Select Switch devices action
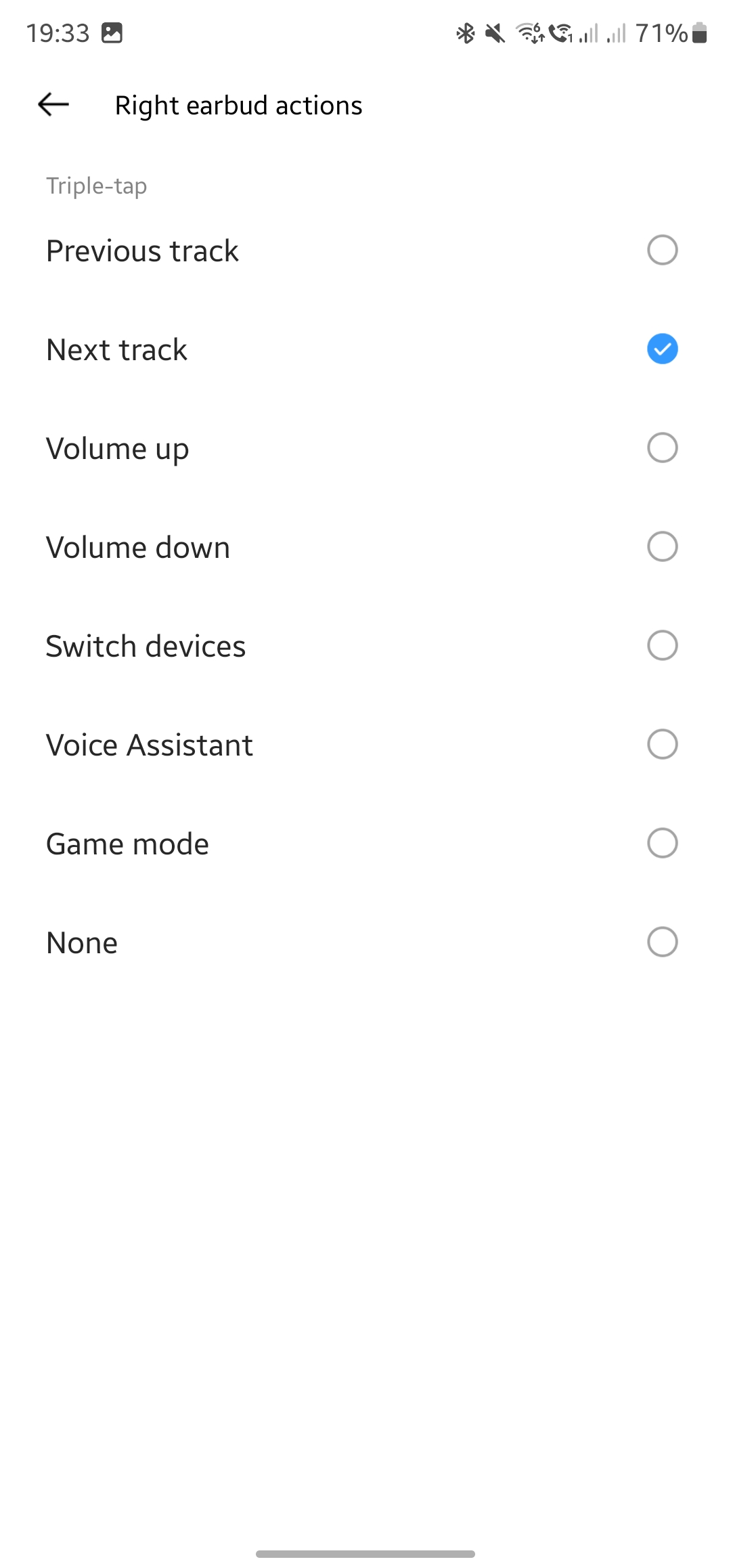This screenshot has width=731, height=1568. pos(365,646)
